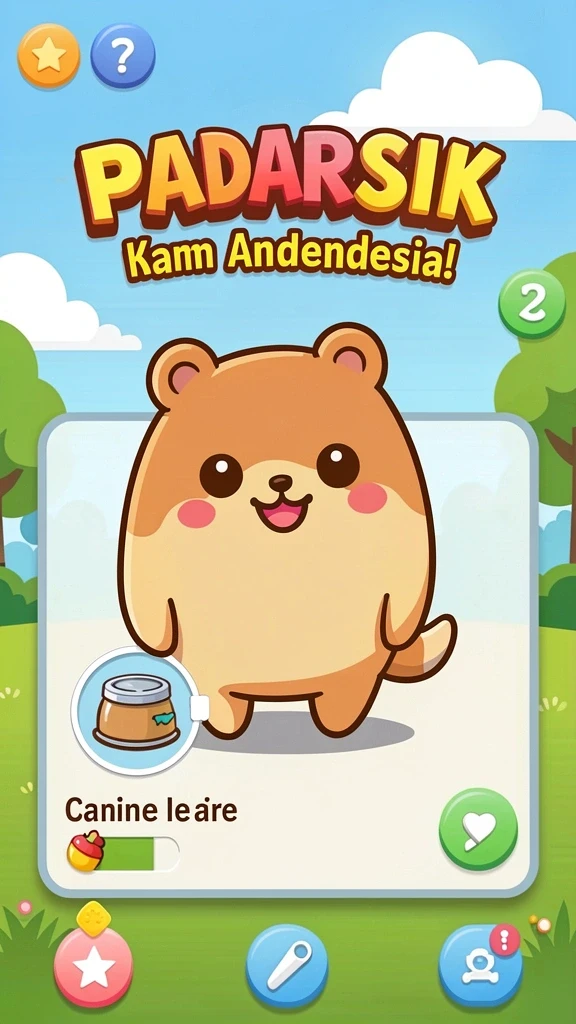Image resolution: width=576 pixels, height=1024 pixels.
Task: Tap the green heart button to love pet
Action: click(477, 829)
